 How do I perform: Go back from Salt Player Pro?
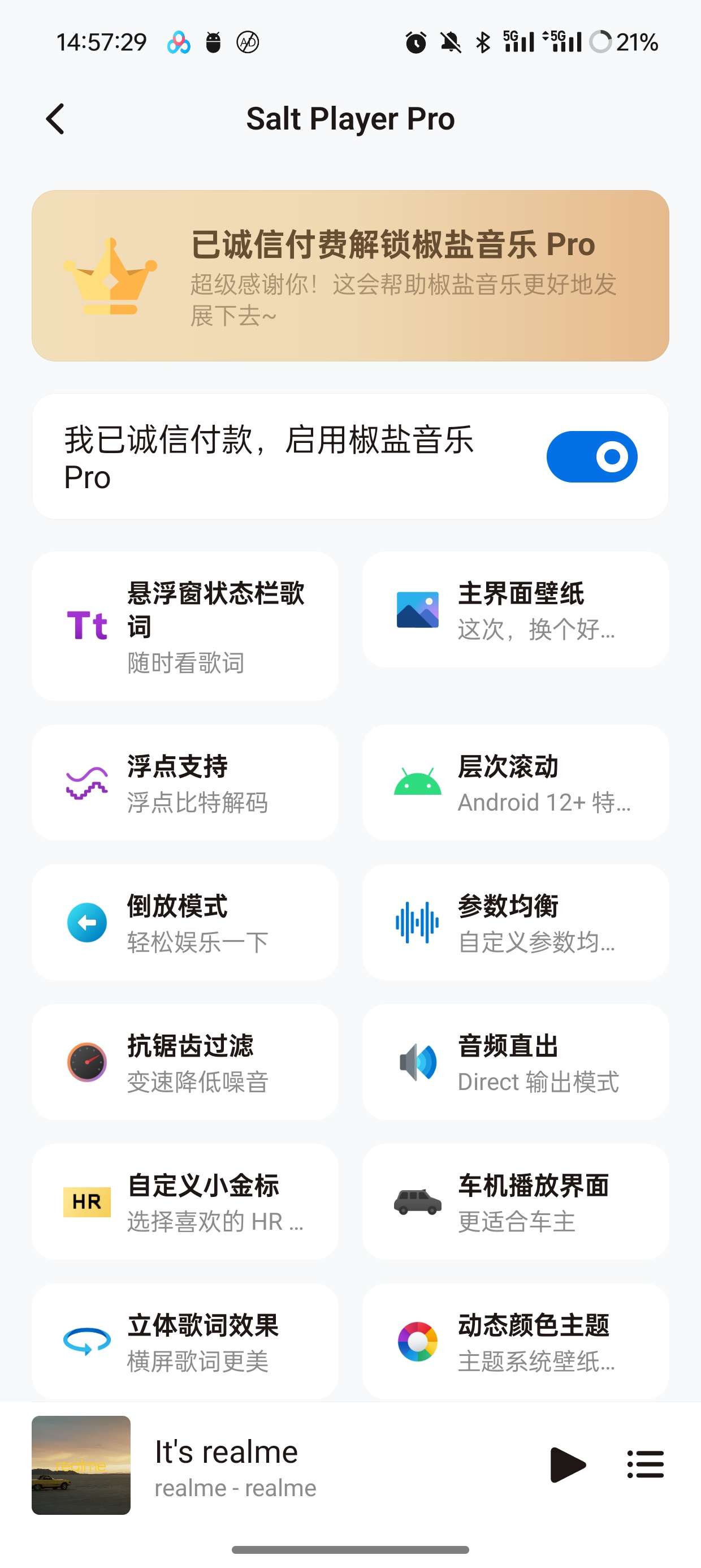[x=55, y=118]
